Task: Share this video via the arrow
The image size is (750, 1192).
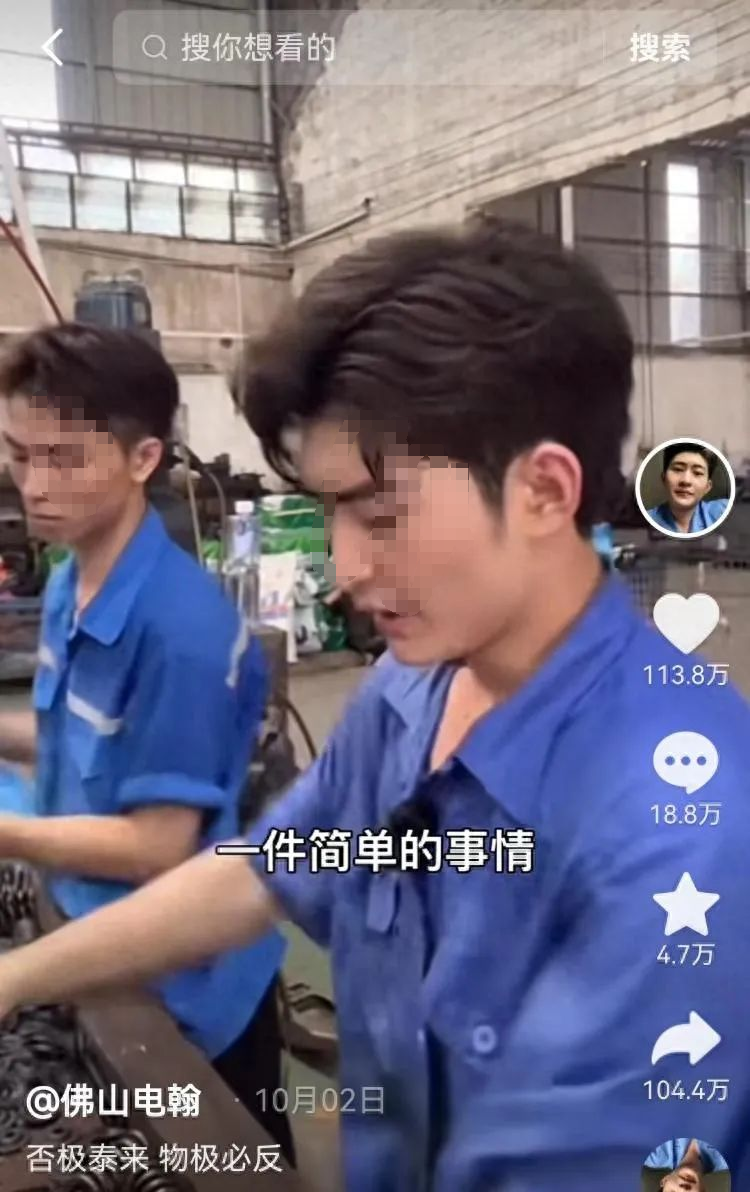Action: (686, 1040)
